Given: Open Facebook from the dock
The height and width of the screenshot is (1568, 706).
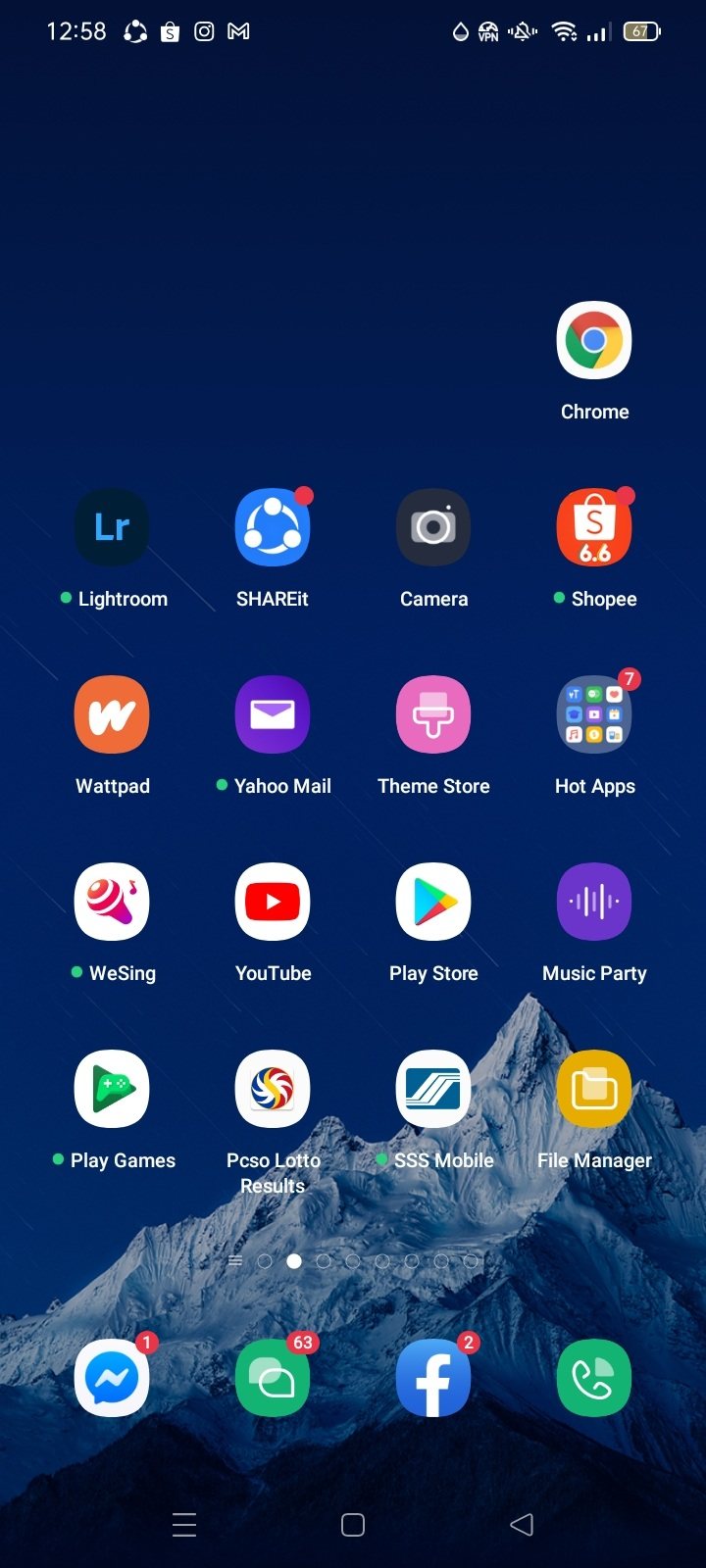Looking at the screenshot, I should click(x=433, y=1378).
